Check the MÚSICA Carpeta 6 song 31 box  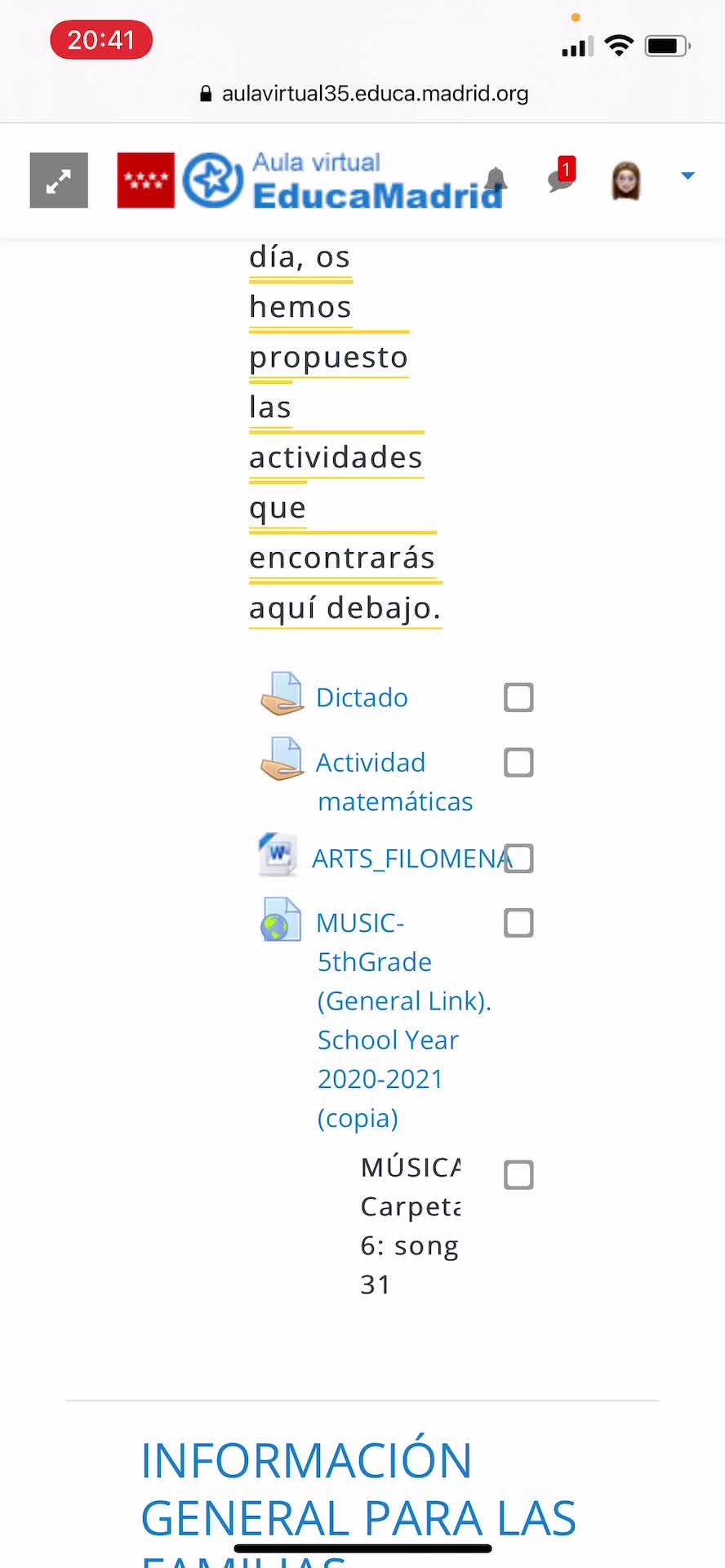point(518,1175)
